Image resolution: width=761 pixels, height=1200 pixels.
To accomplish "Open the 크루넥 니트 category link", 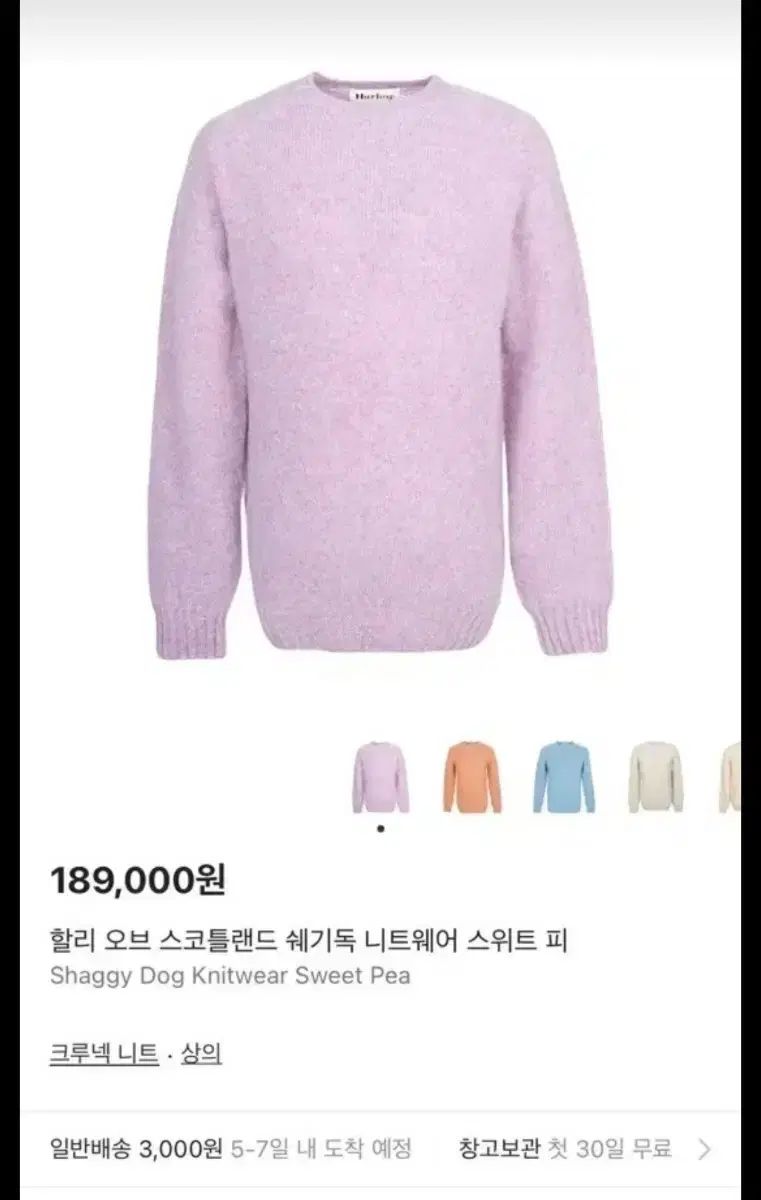I will click(104, 1053).
